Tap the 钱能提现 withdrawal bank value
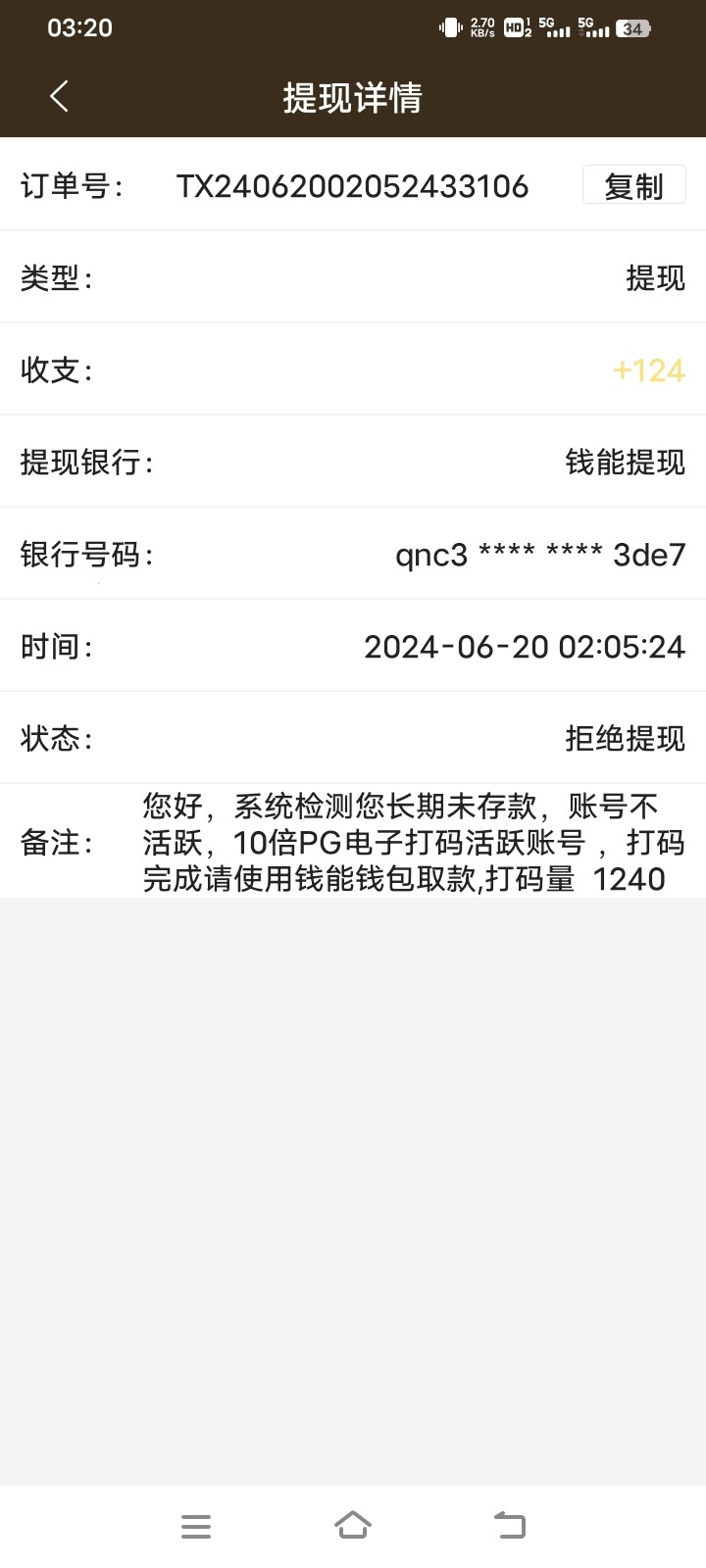The width and height of the screenshot is (706, 1568). click(626, 463)
